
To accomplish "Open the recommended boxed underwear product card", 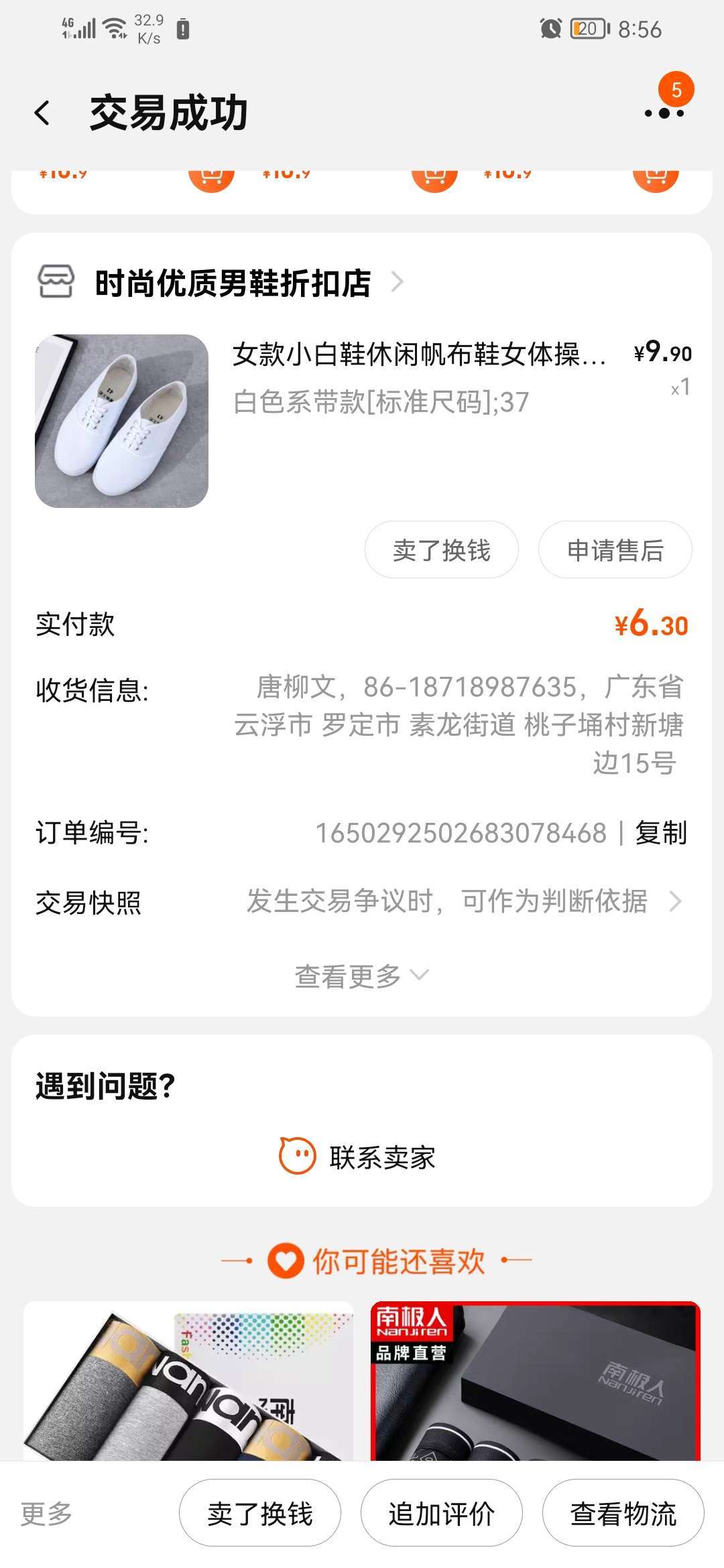I will point(188,1380).
